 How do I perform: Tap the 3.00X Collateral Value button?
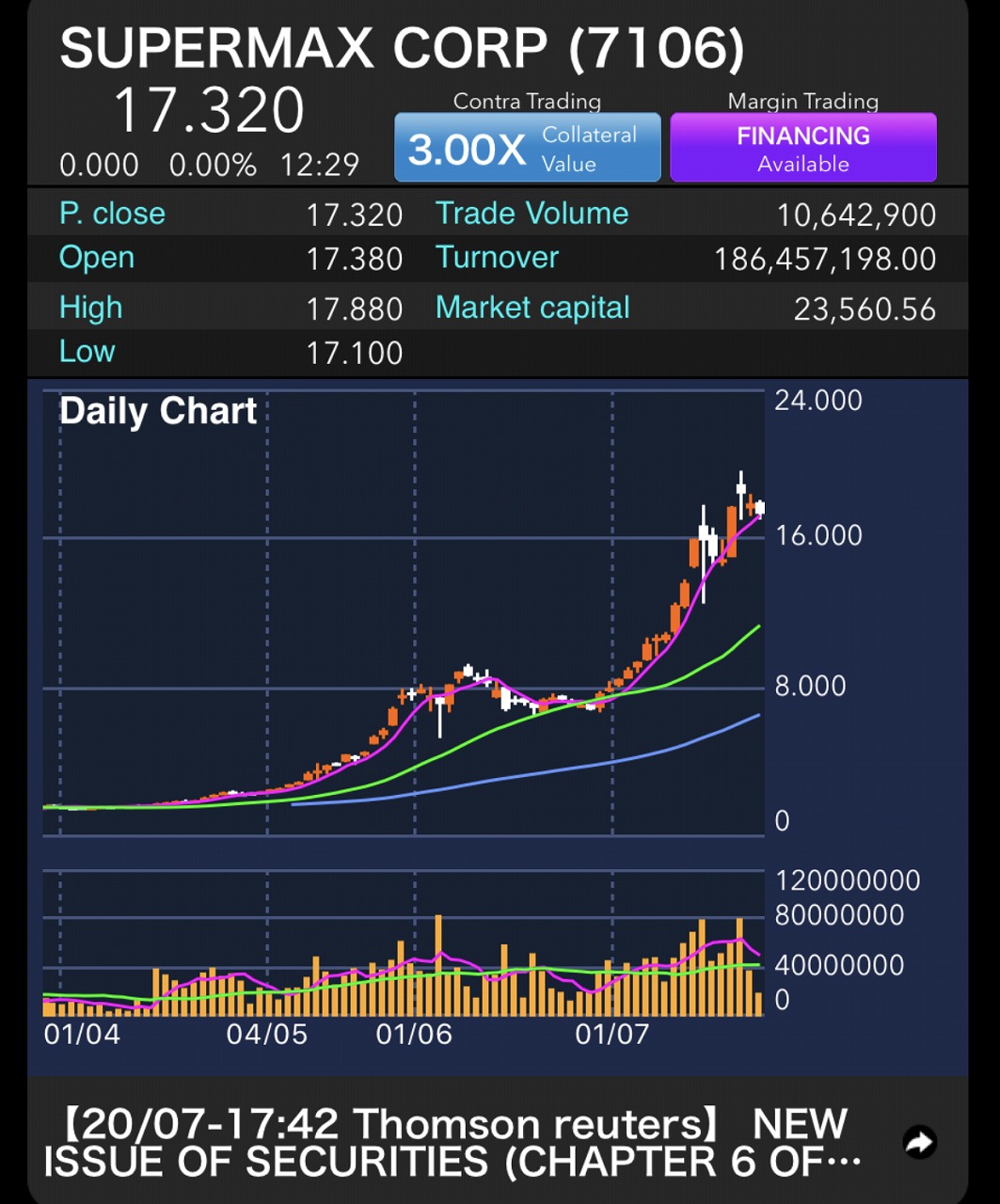527,148
